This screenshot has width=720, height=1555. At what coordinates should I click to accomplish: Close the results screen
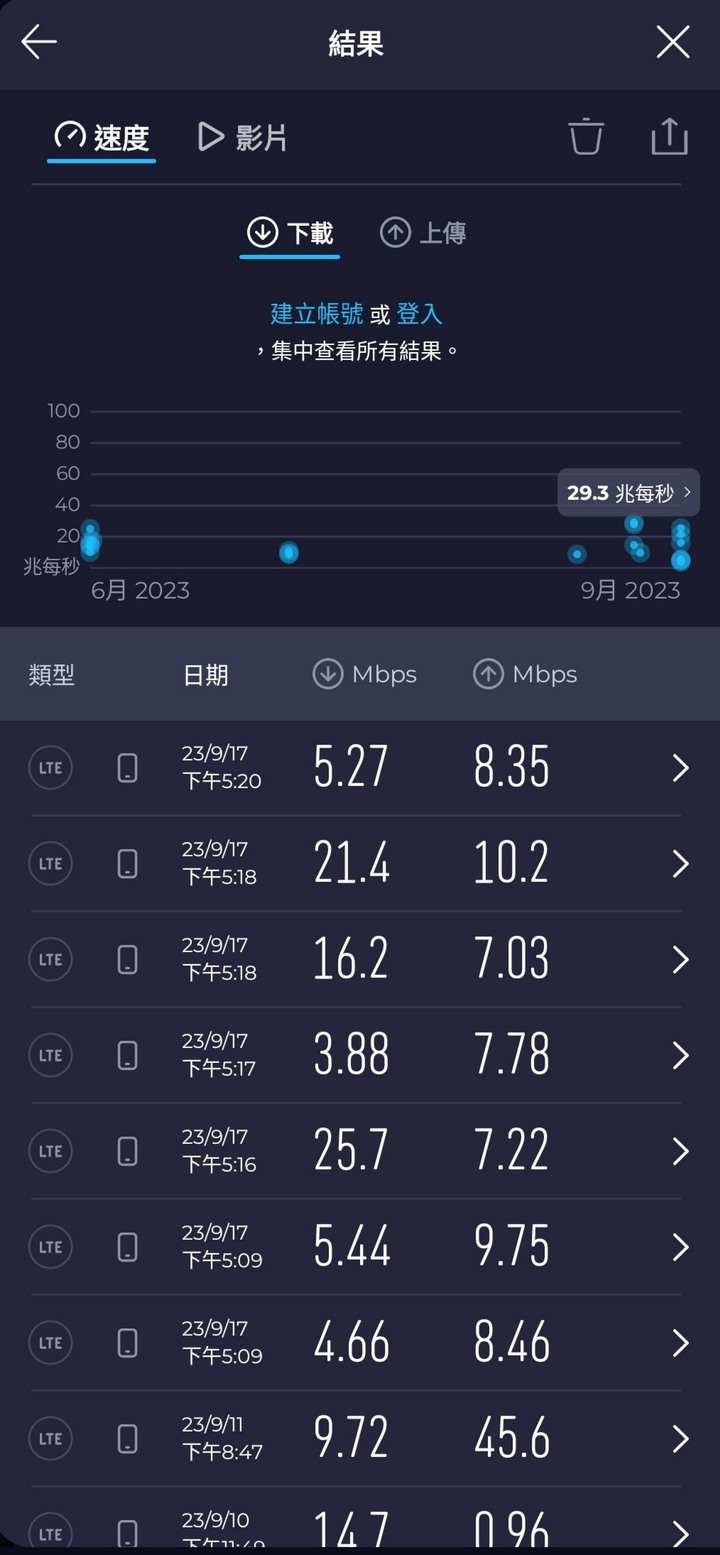(673, 43)
